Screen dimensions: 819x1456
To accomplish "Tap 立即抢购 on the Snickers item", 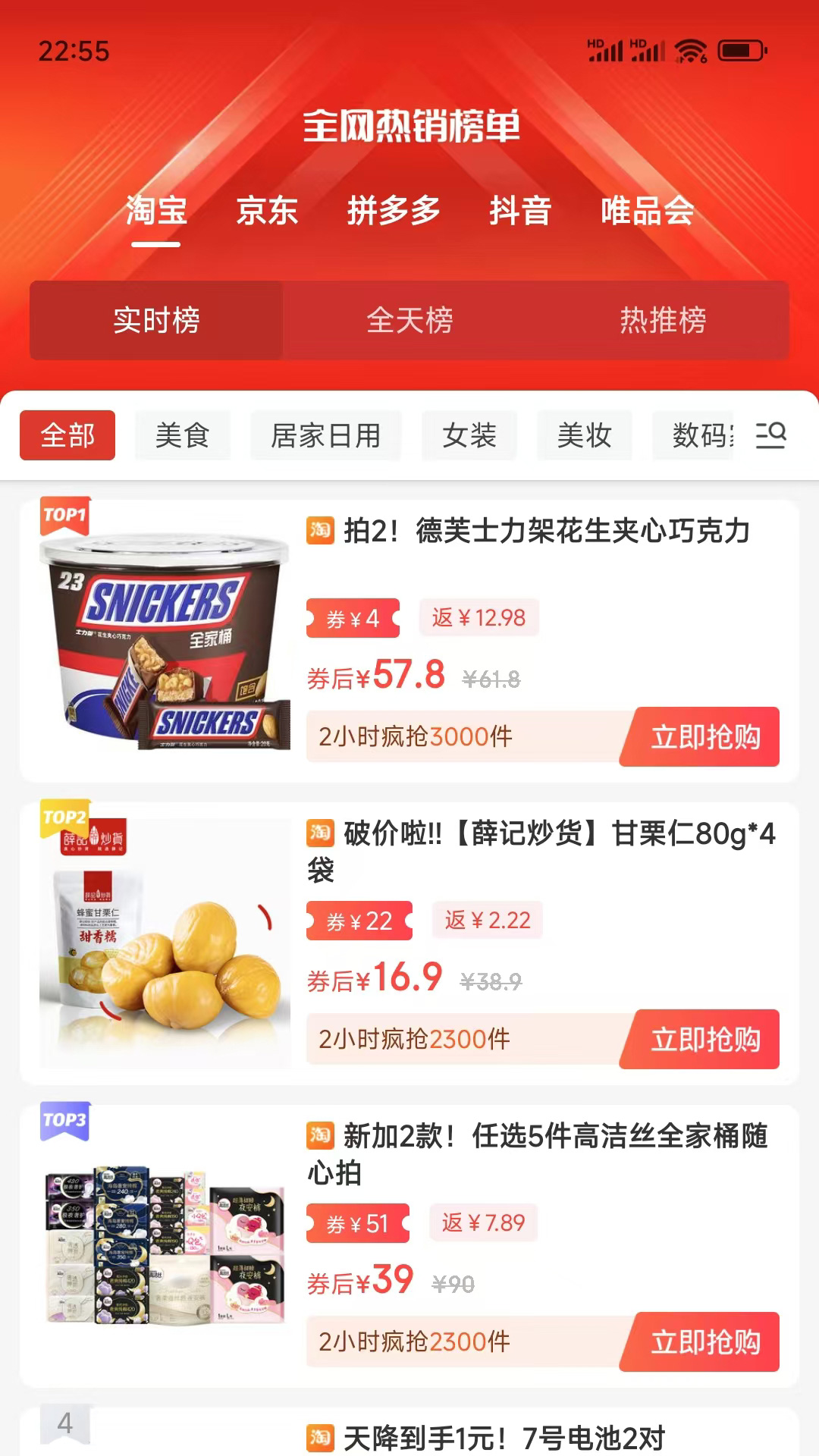I will [x=698, y=738].
